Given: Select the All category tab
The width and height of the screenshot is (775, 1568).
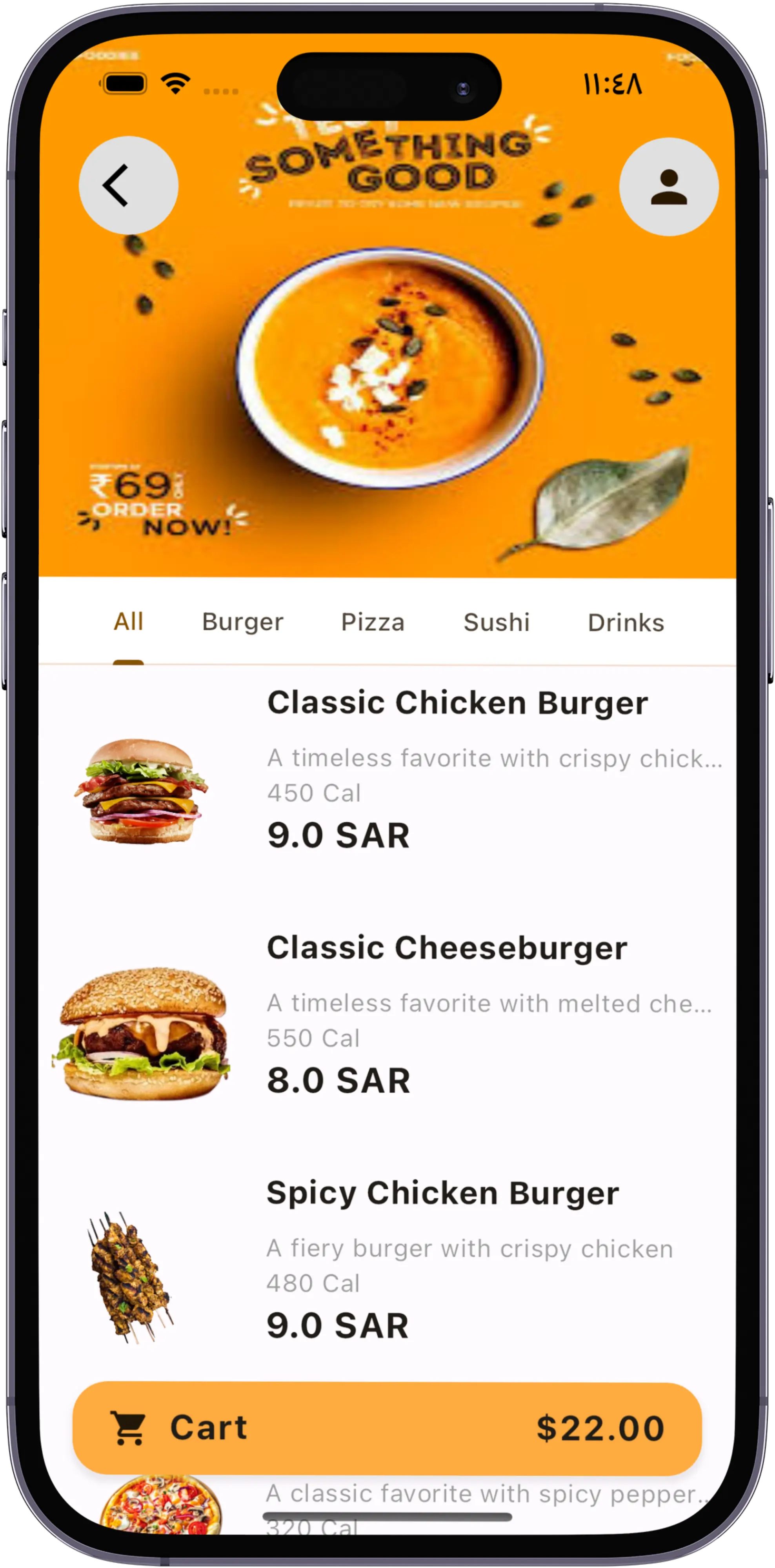Looking at the screenshot, I should tap(129, 621).
